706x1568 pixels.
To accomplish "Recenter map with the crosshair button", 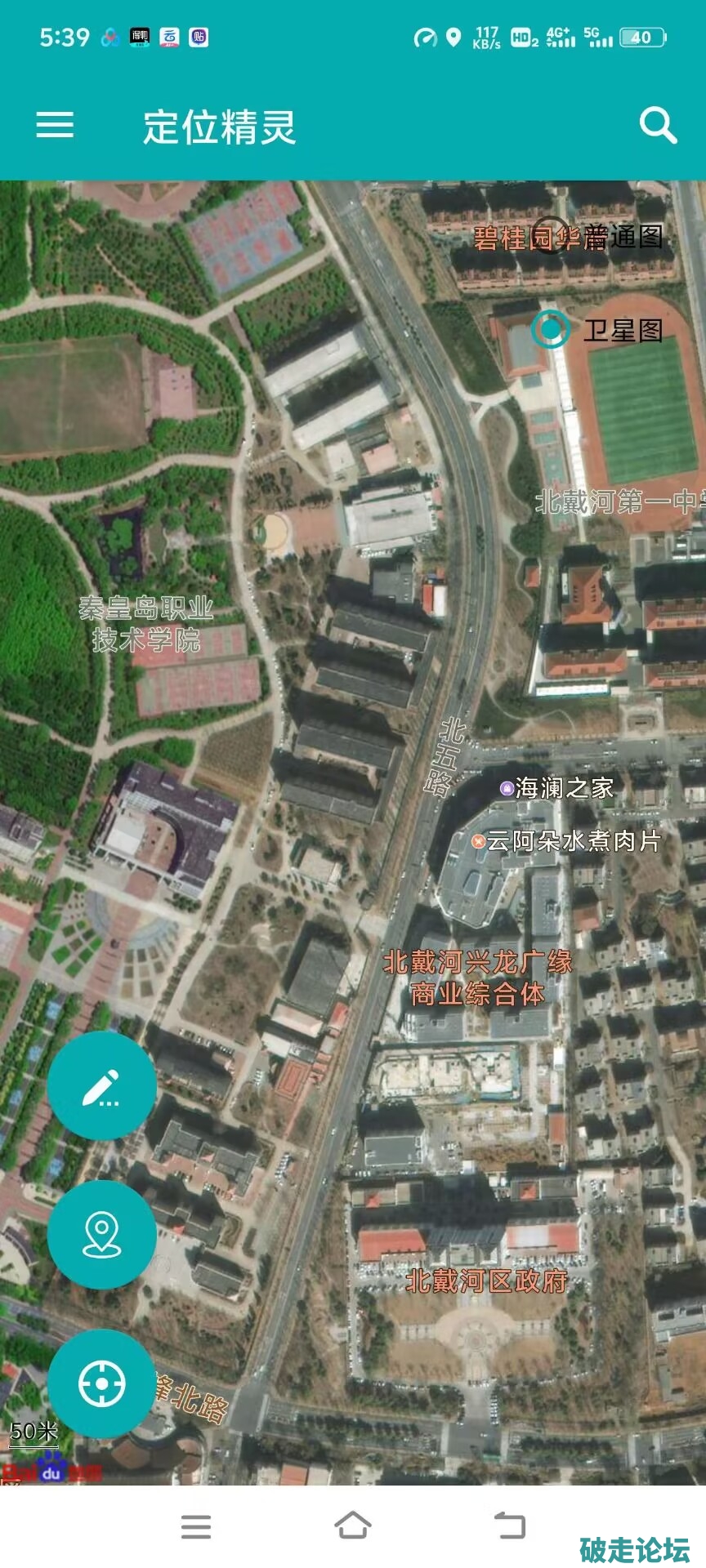I will (101, 1383).
